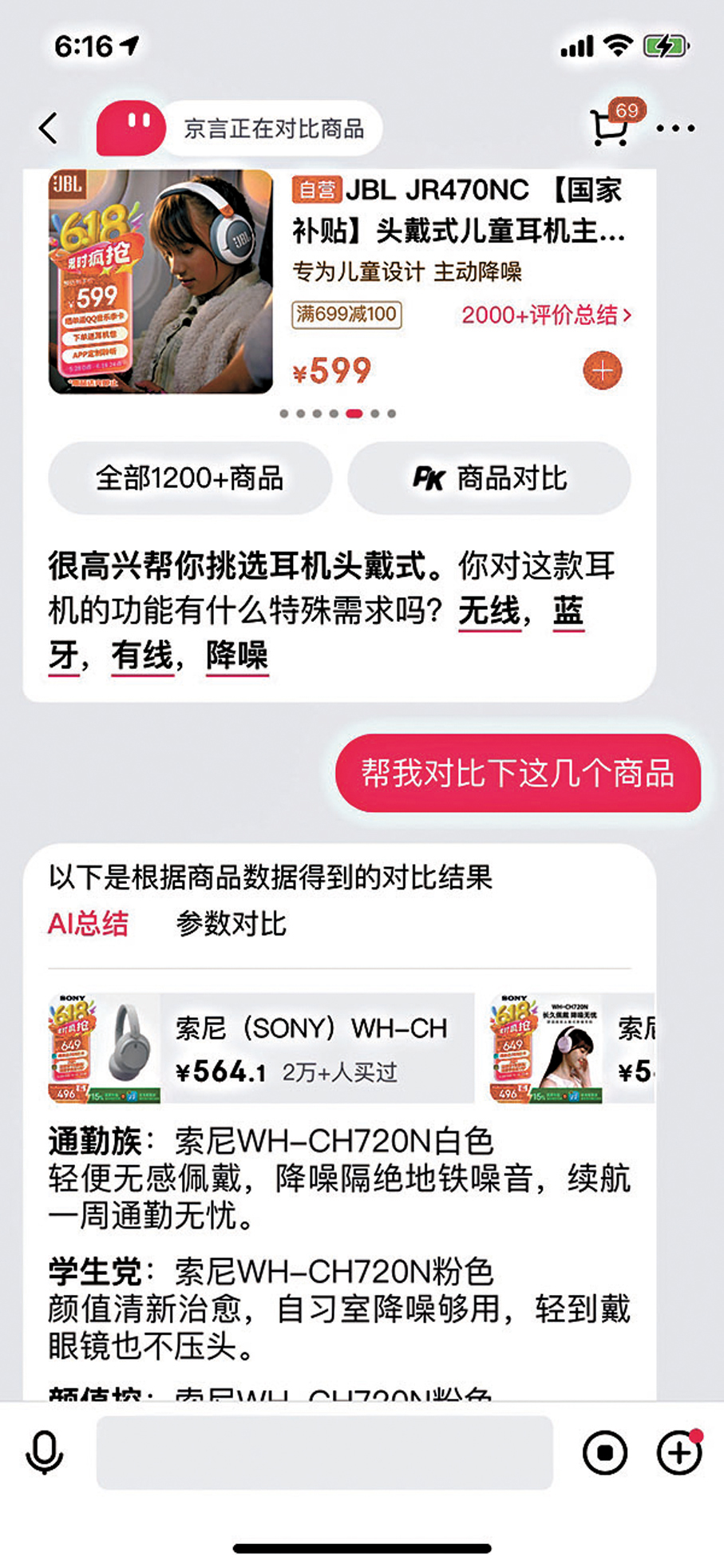View 2000+评价总结 review summary
Image resolution: width=724 pixels, height=1568 pixels.
546,315
